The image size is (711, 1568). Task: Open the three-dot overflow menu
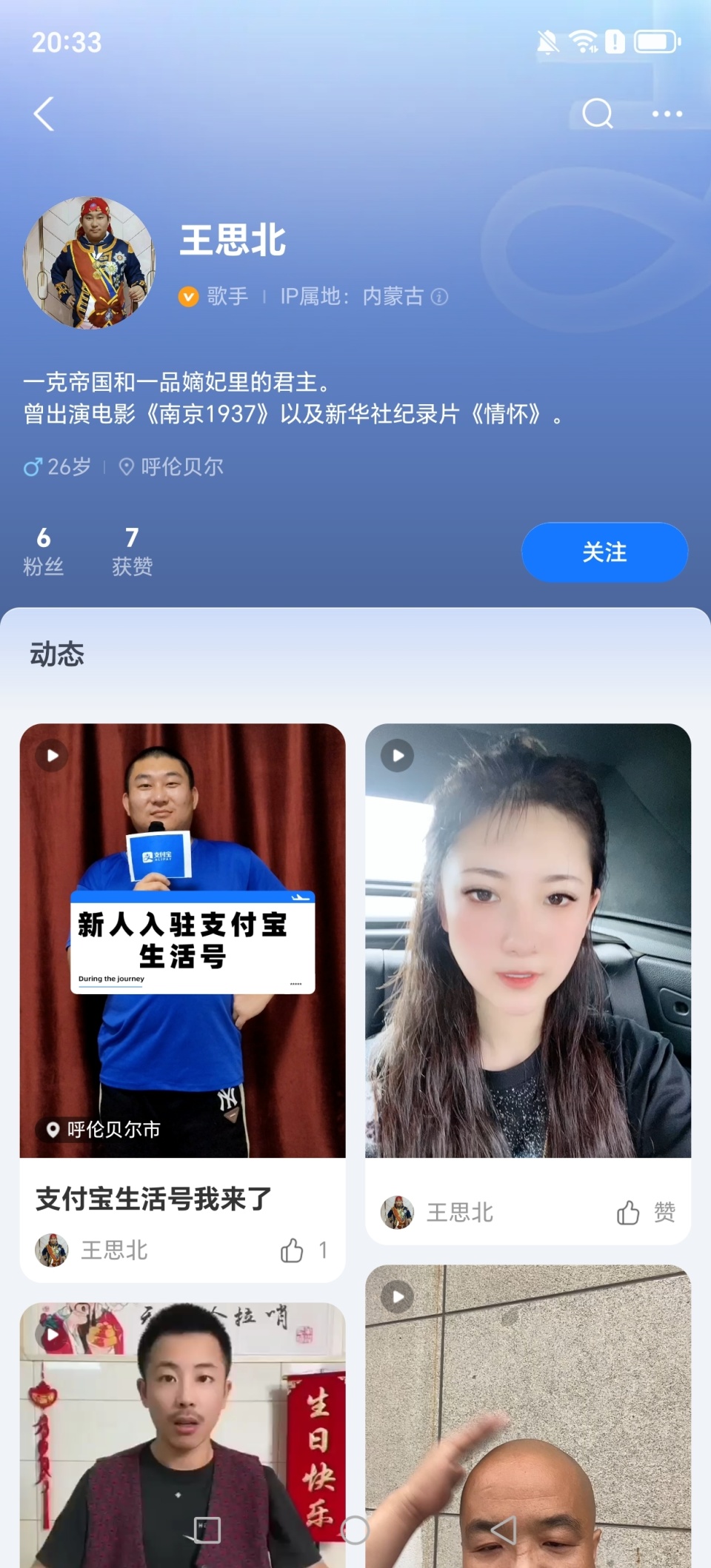click(x=667, y=114)
